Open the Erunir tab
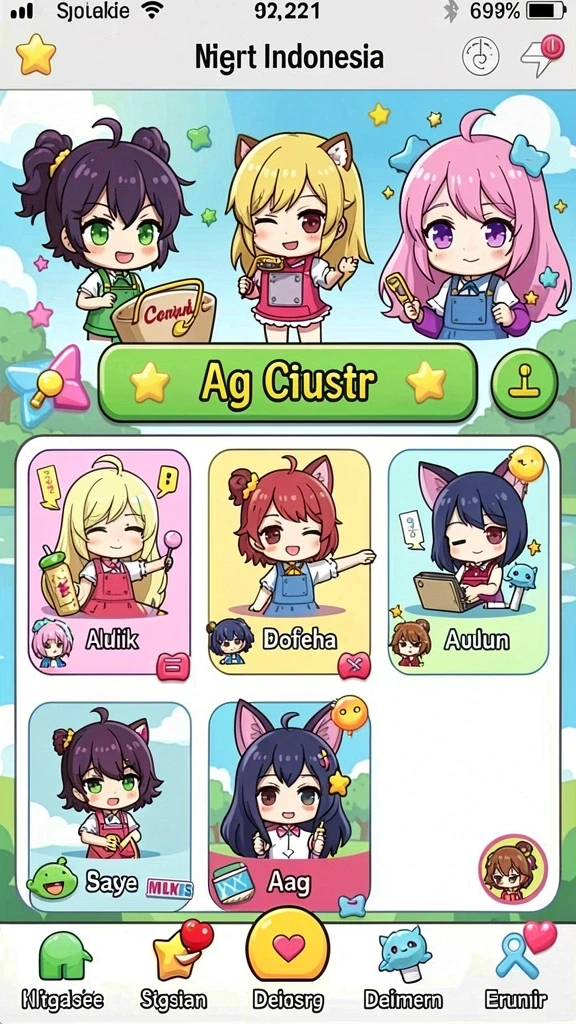The width and height of the screenshot is (576, 1024). pyautogui.click(x=520, y=968)
